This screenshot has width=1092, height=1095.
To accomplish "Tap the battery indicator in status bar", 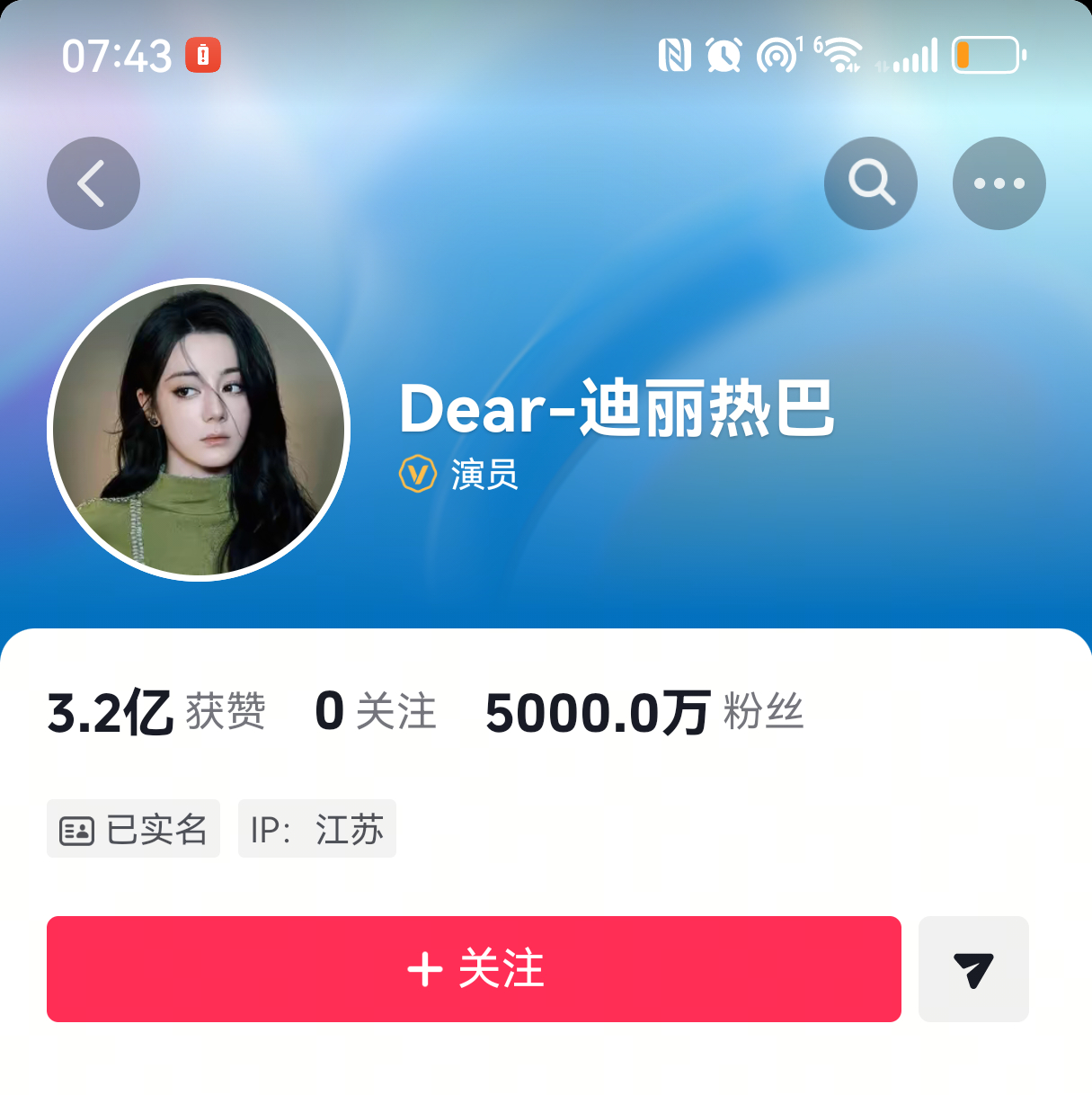I will pyautogui.click(x=986, y=55).
